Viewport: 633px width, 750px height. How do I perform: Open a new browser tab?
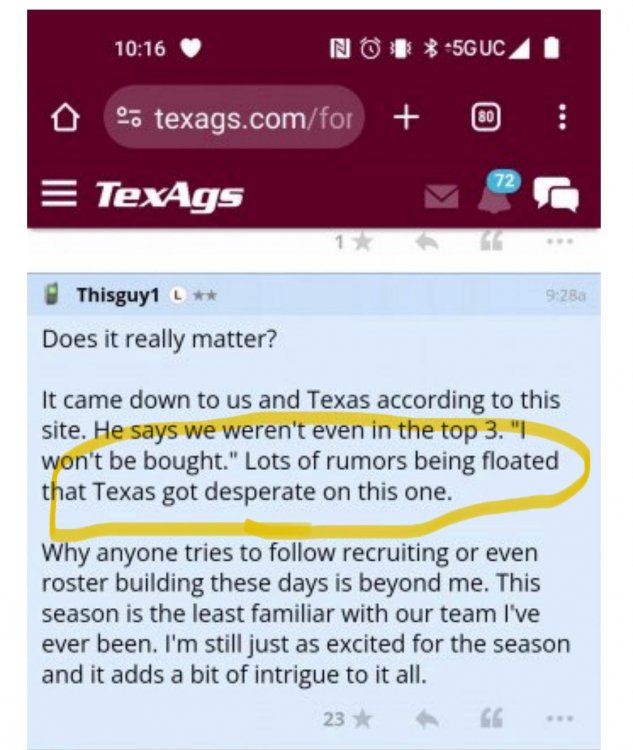tap(405, 118)
